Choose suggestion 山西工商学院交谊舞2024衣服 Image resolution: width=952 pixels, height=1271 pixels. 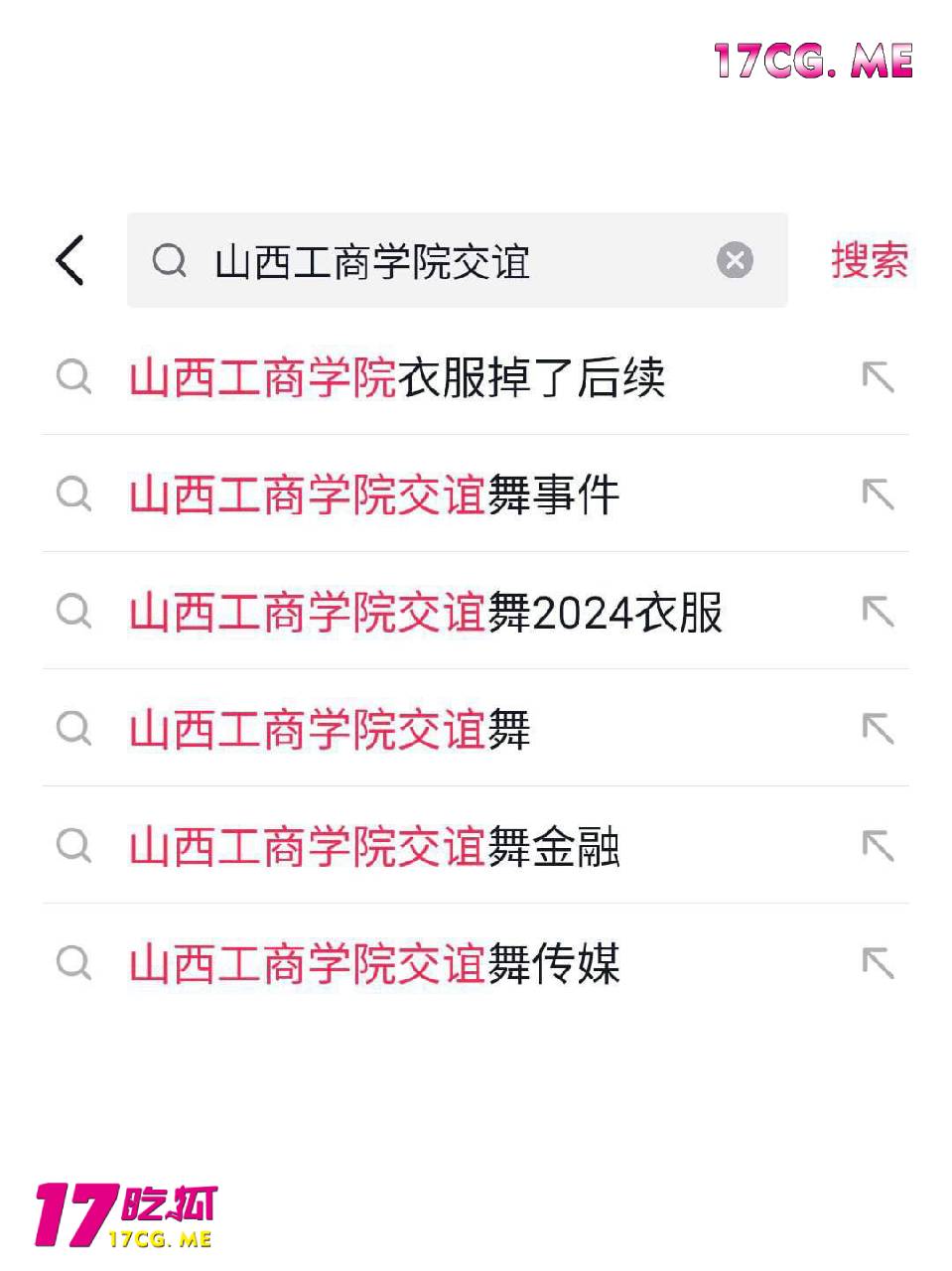(x=425, y=612)
